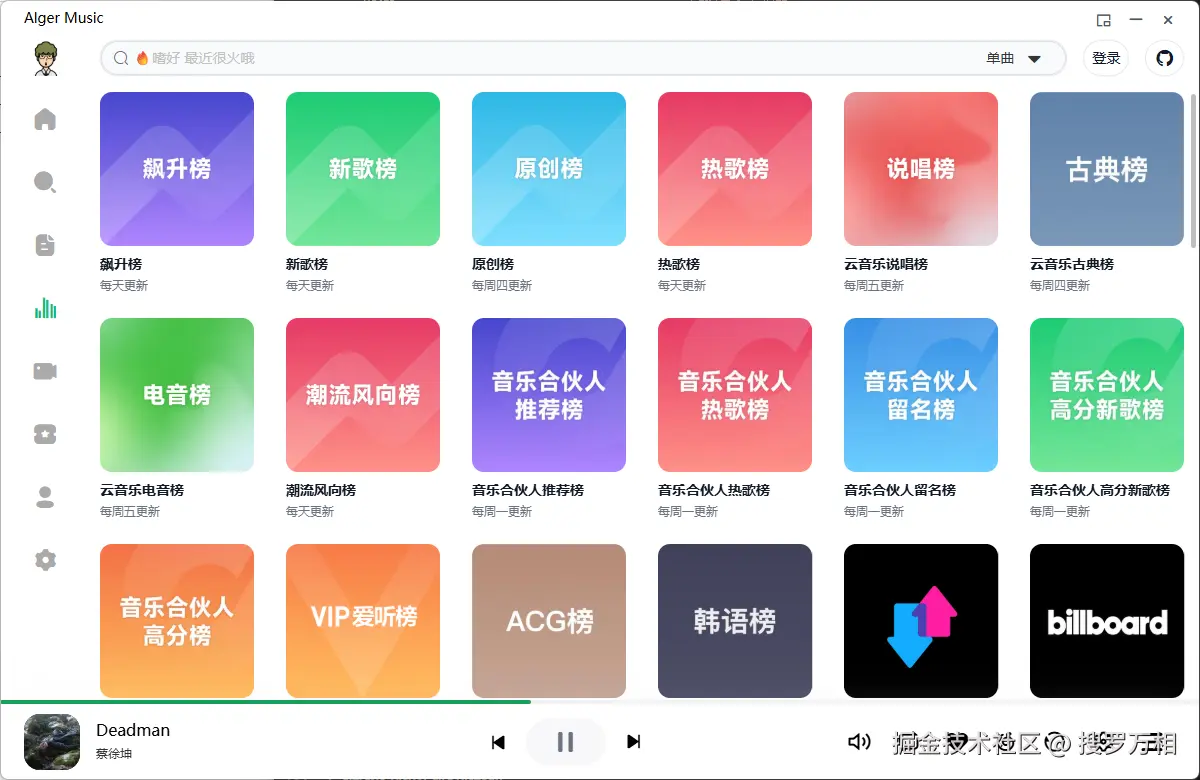Open the 新歌榜 chart
This screenshot has width=1200, height=780.
pos(363,169)
